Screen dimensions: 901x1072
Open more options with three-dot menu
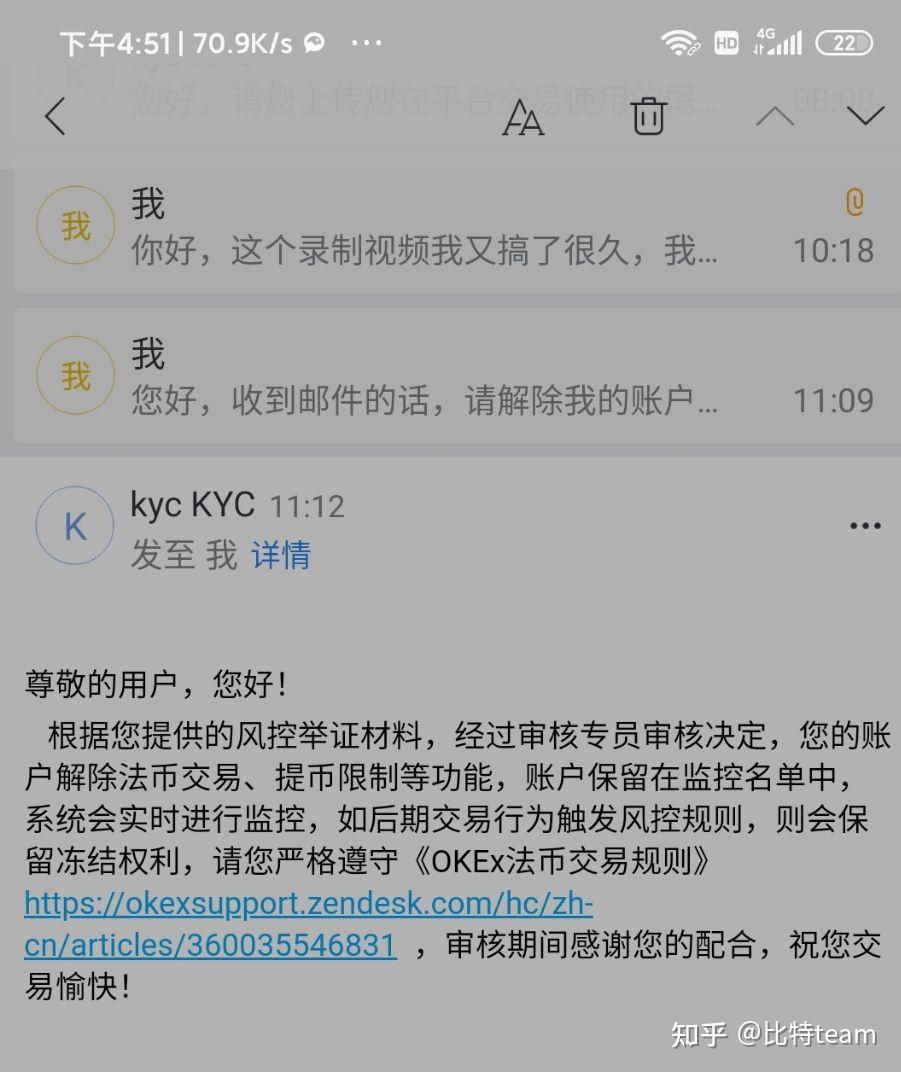point(864,525)
